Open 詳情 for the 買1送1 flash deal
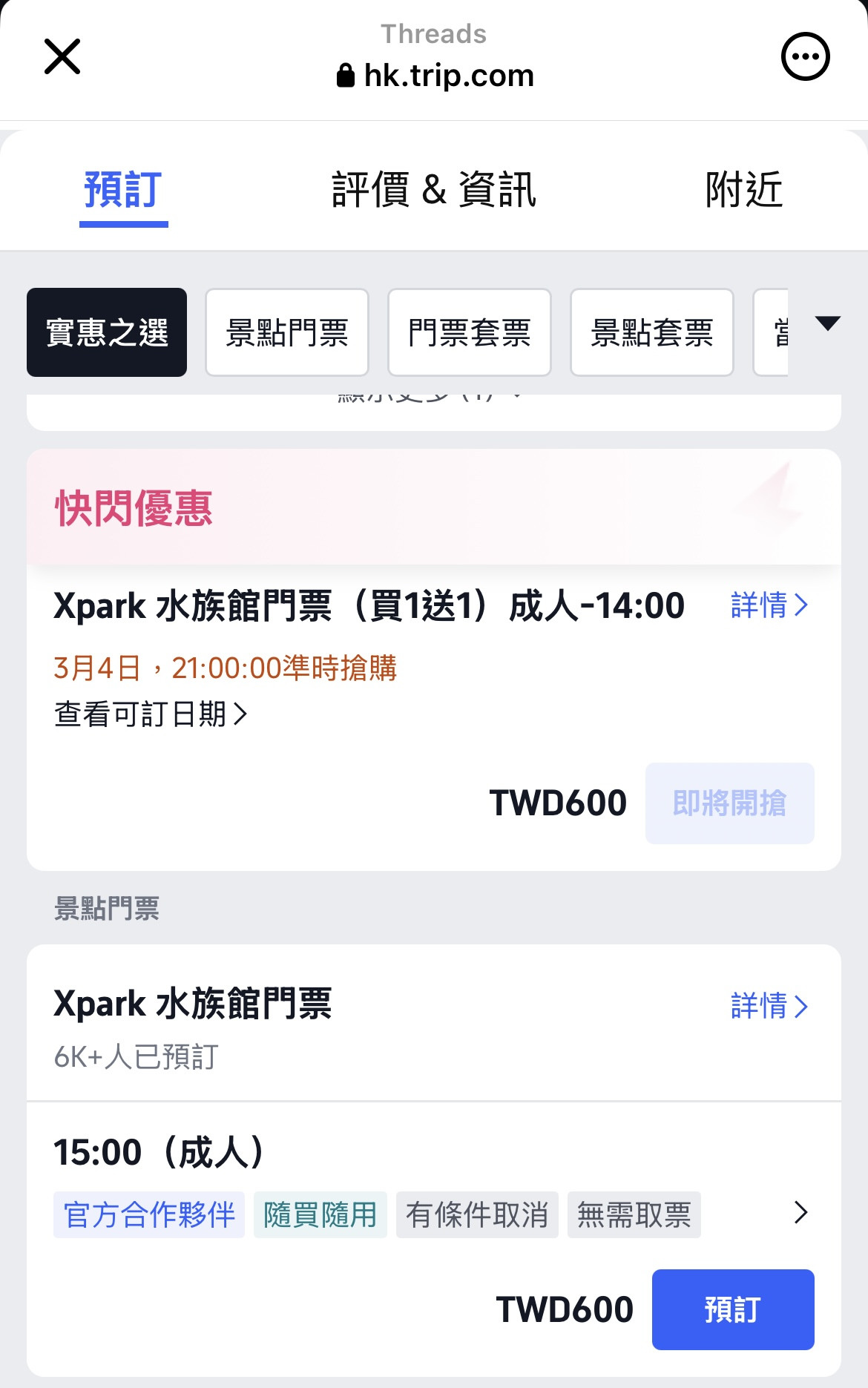868x1388 pixels. coord(769,605)
